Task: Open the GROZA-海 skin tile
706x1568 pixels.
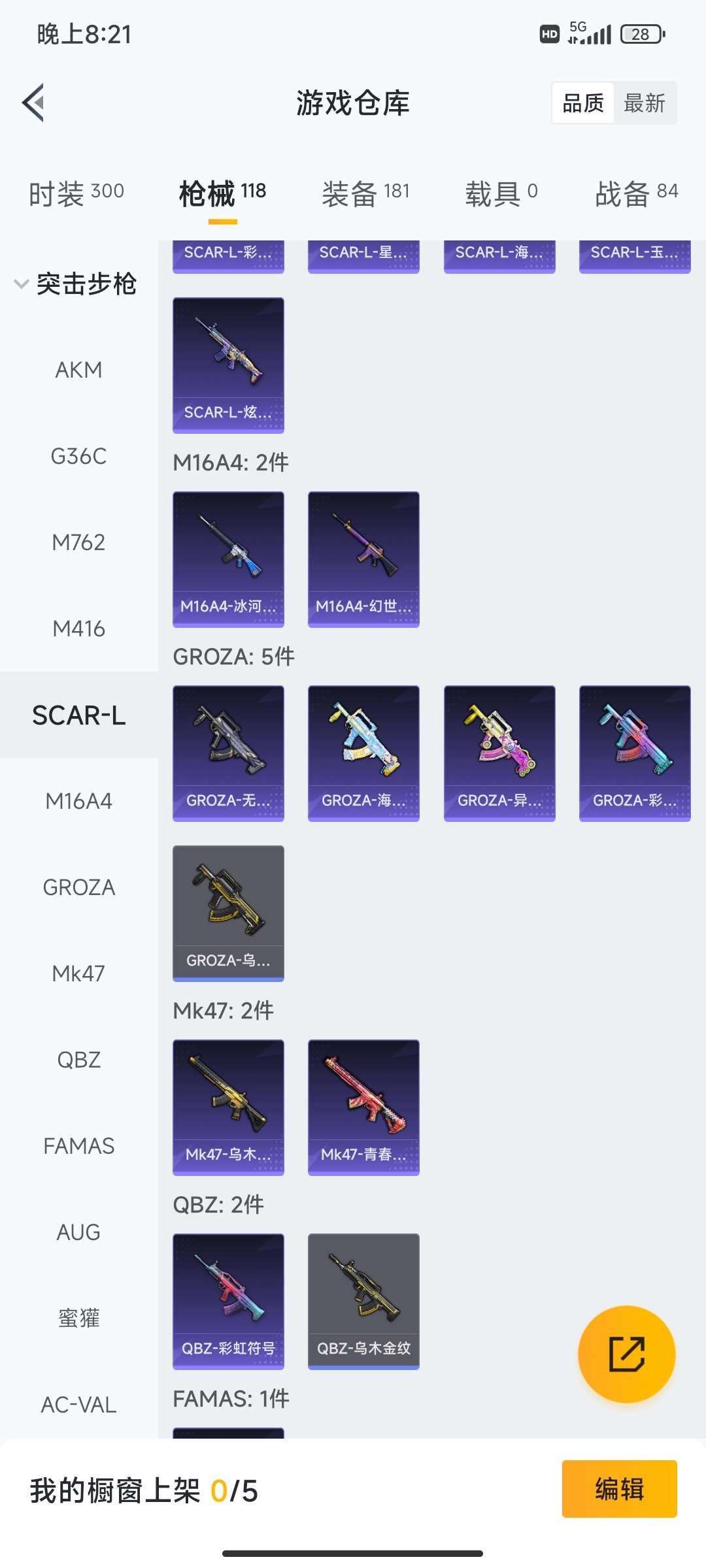Action: tap(363, 753)
